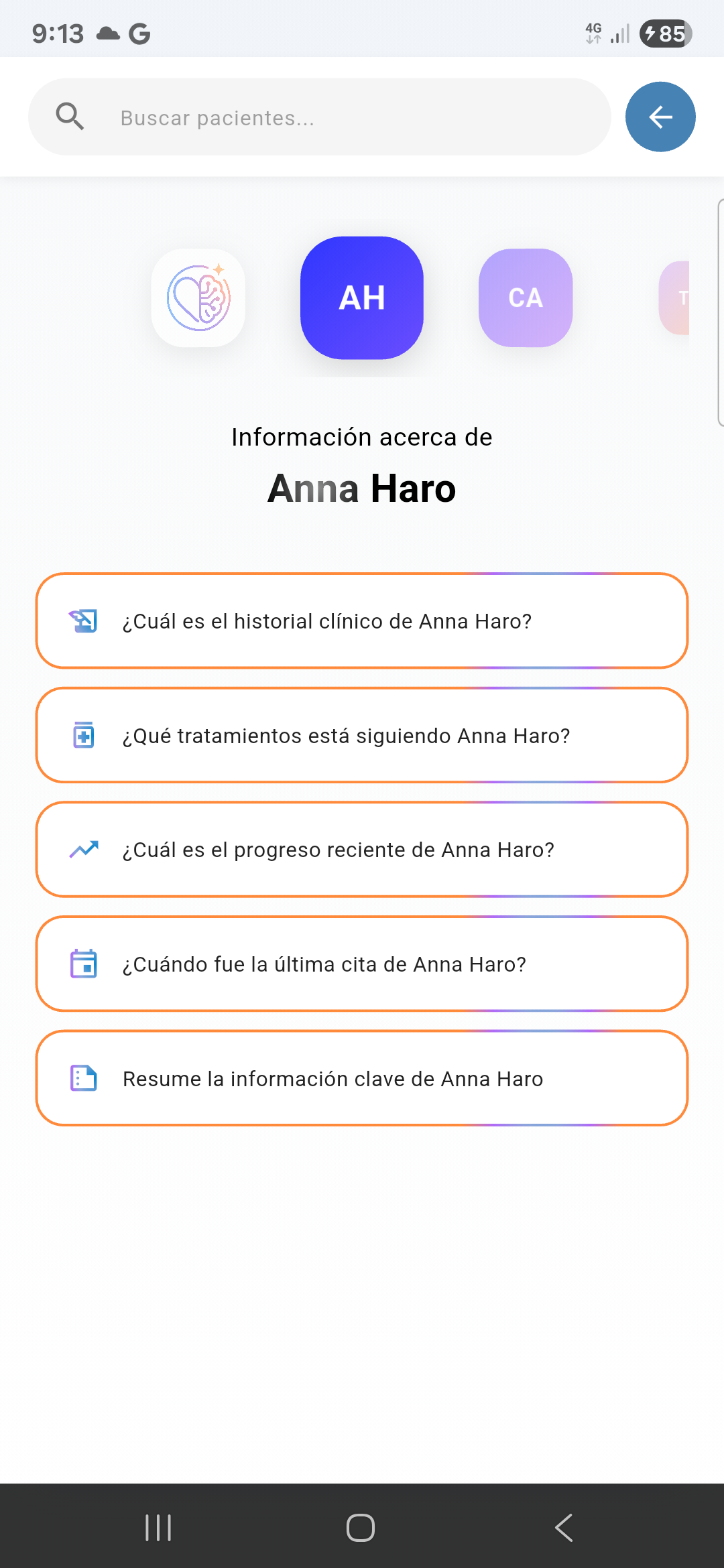Ask about Anna Haro's clinical history
Viewport: 724px width, 1568px height.
click(362, 621)
